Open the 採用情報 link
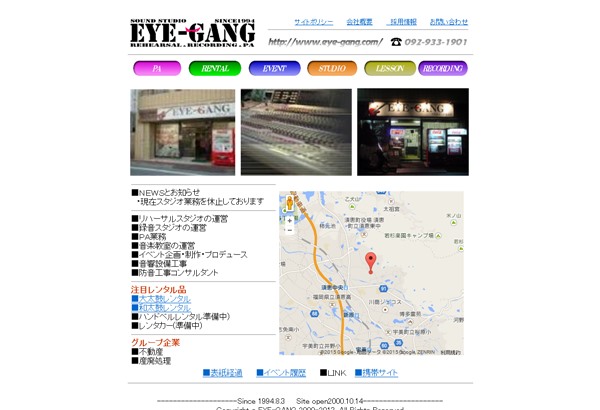This screenshot has height=410, width=600. 403,21
